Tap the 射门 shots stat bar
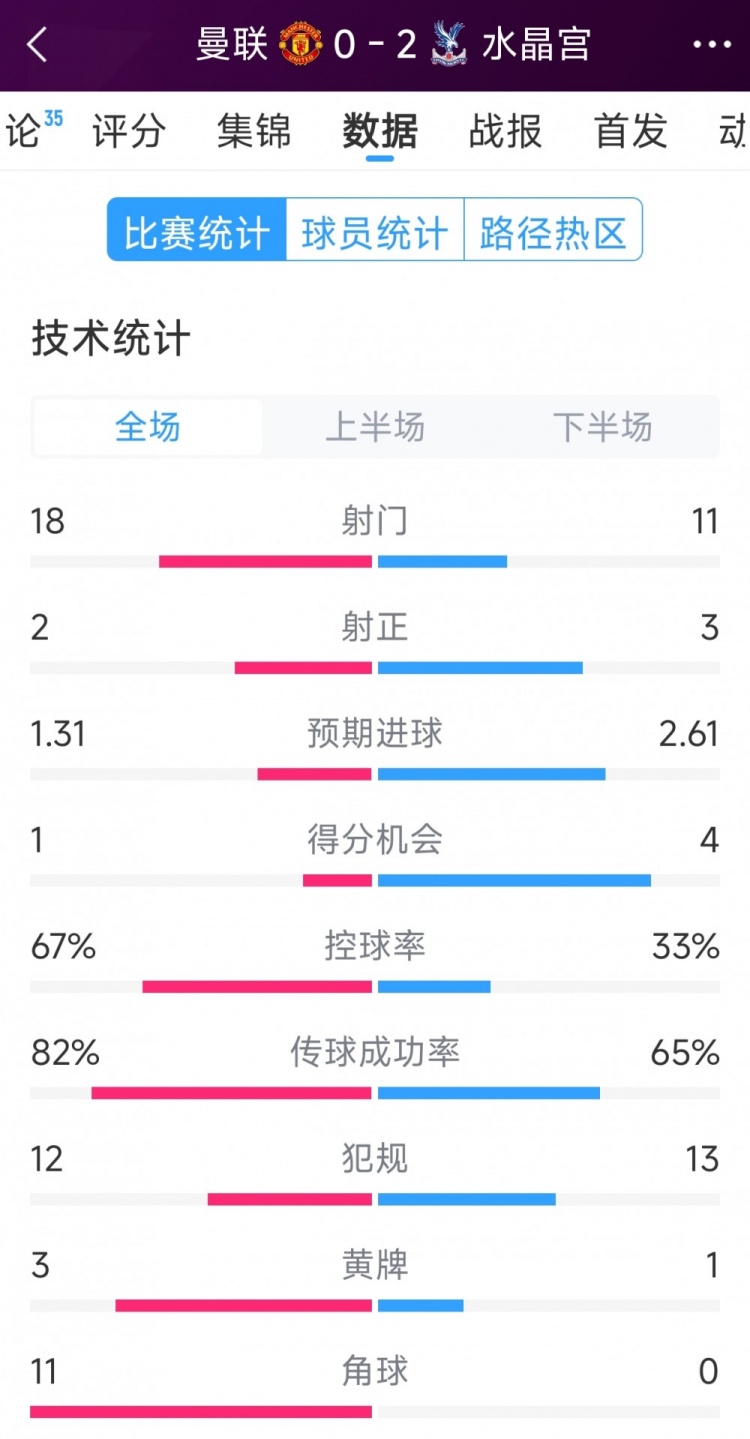Image resolution: width=750 pixels, height=1439 pixels. tap(375, 562)
